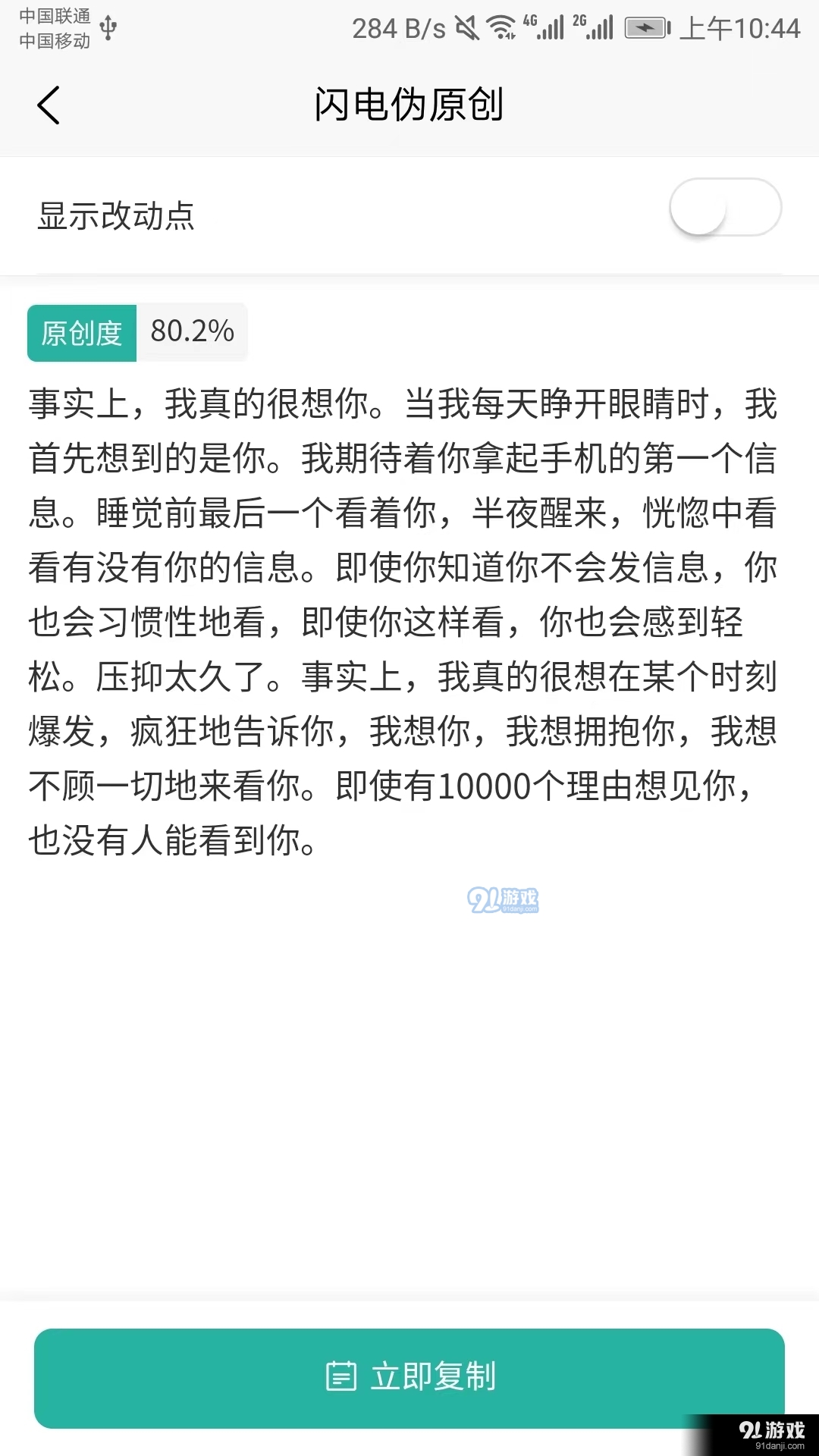Go back from 闪电伪原创 page
The height and width of the screenshot is (1456, 819).
tap(49, 105)
